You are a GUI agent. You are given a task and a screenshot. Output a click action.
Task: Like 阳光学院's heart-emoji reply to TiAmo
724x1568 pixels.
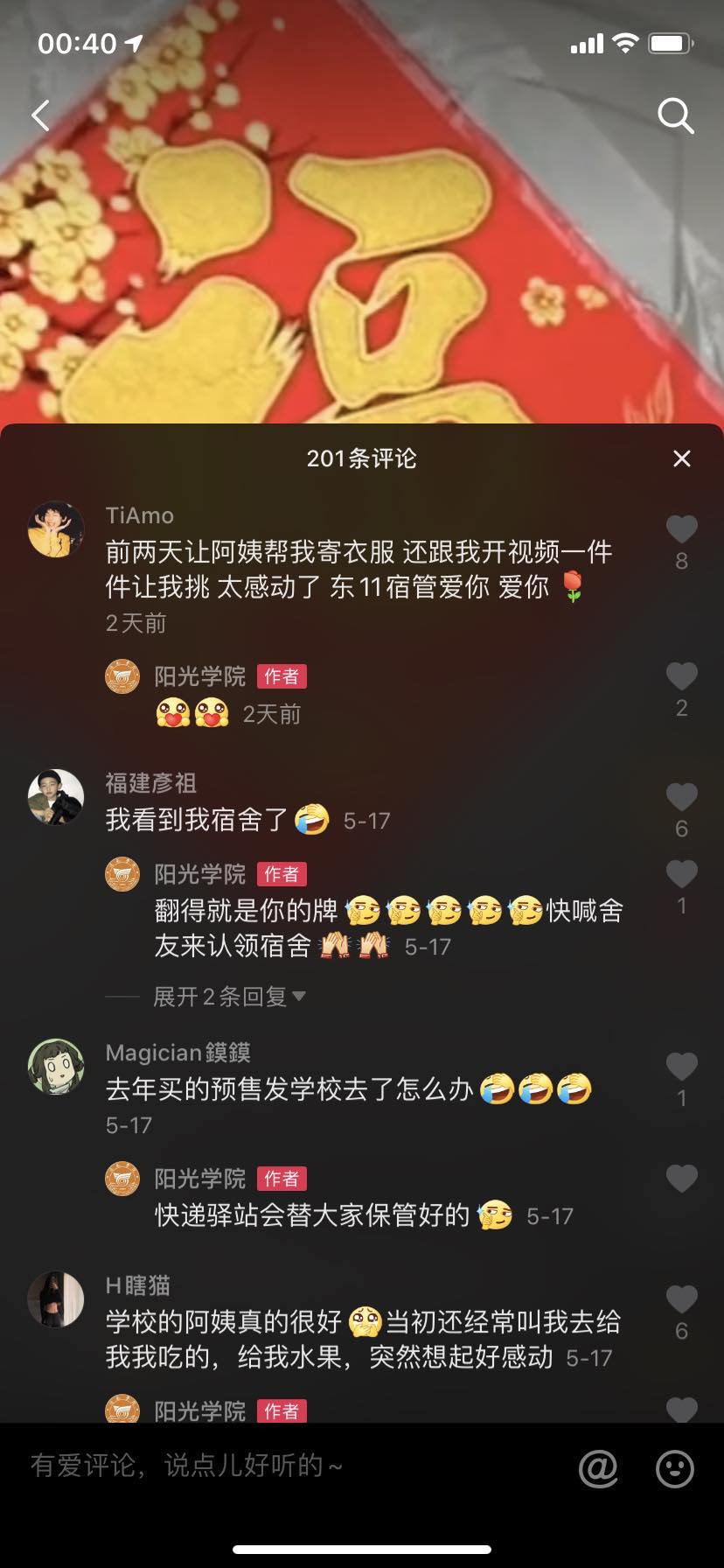point(682,677)
